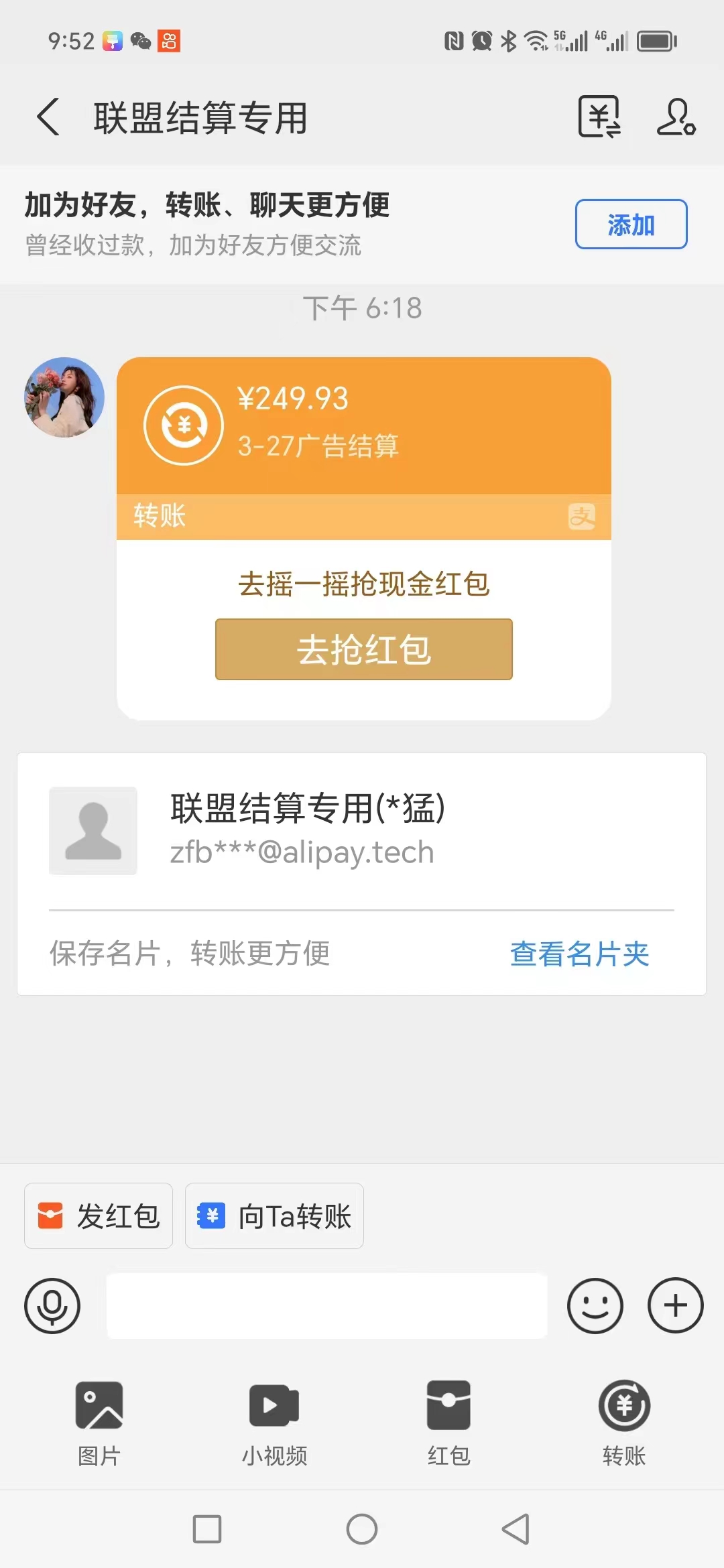
Task: Tap the orange refund circle icon on the transfer
Action: (182, 425)
